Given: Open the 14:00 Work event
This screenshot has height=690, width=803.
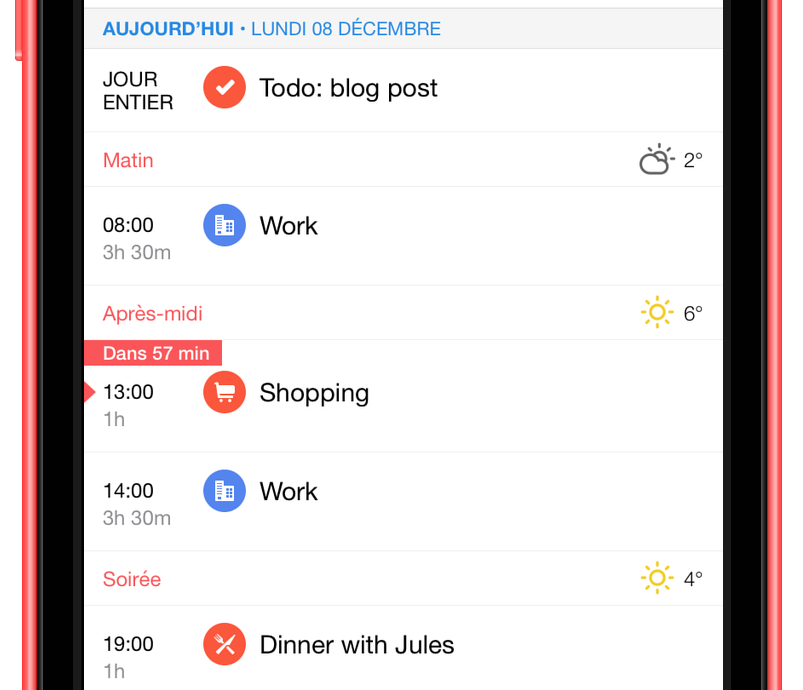Looking at the screenshot, I should click(x=288, y=492).
